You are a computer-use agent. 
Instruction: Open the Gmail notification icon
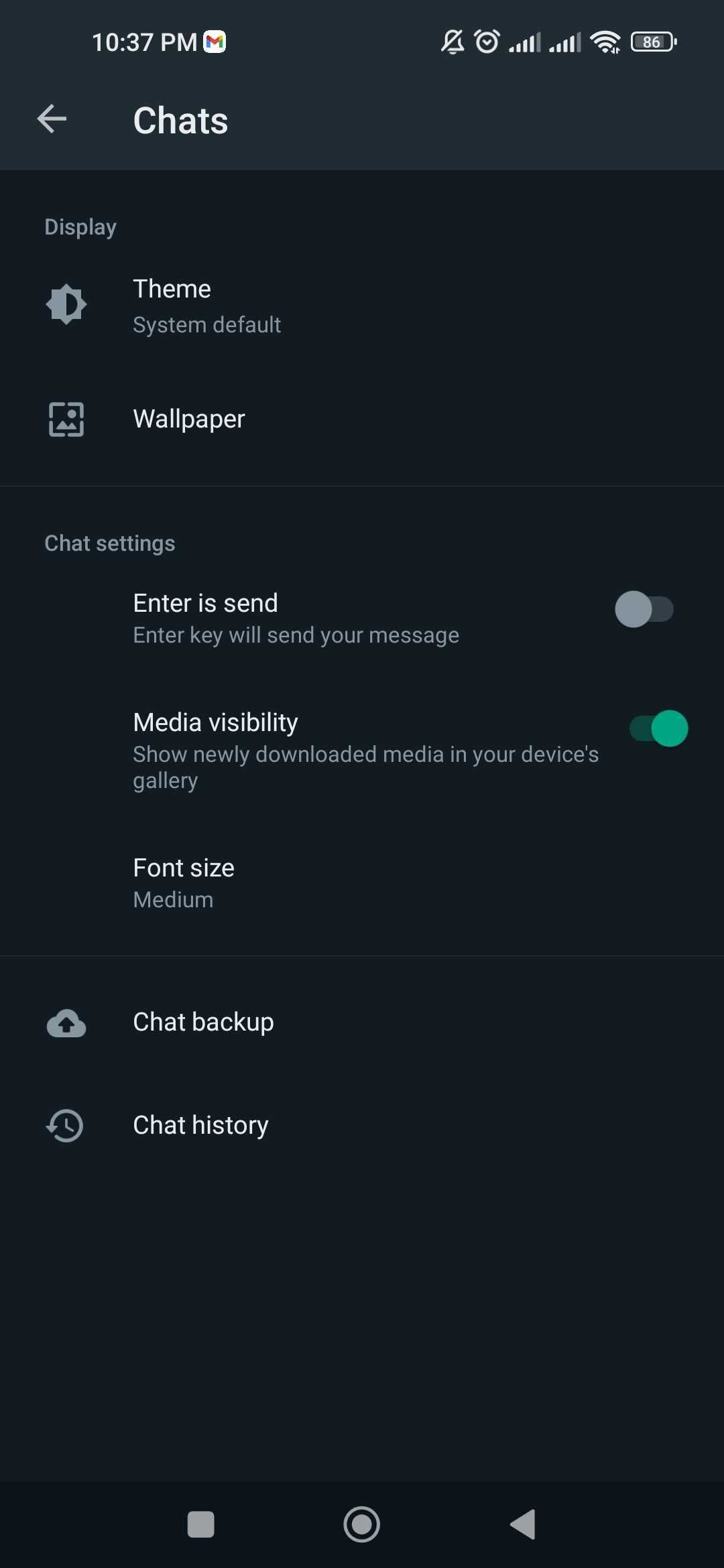point(213,42)
